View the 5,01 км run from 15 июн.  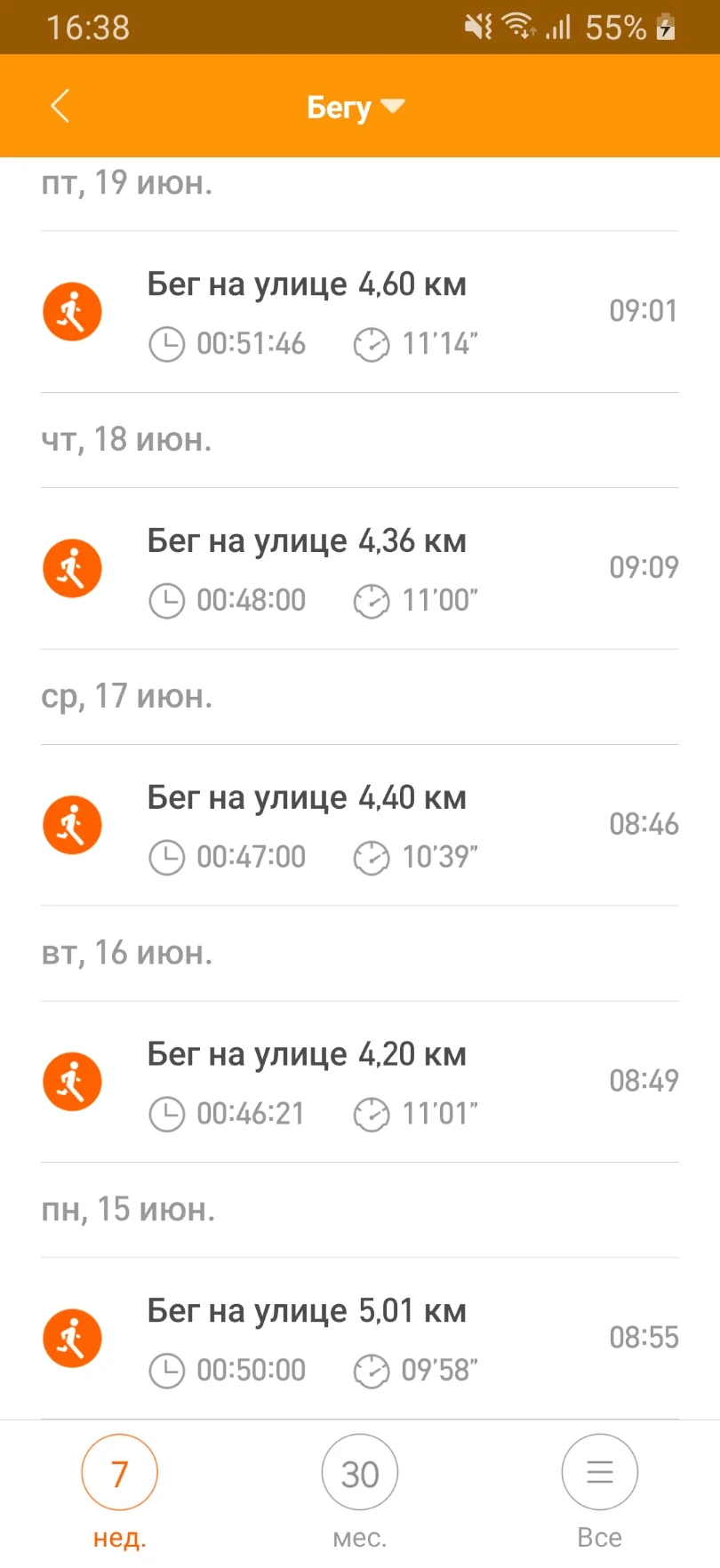point(359,1338)
